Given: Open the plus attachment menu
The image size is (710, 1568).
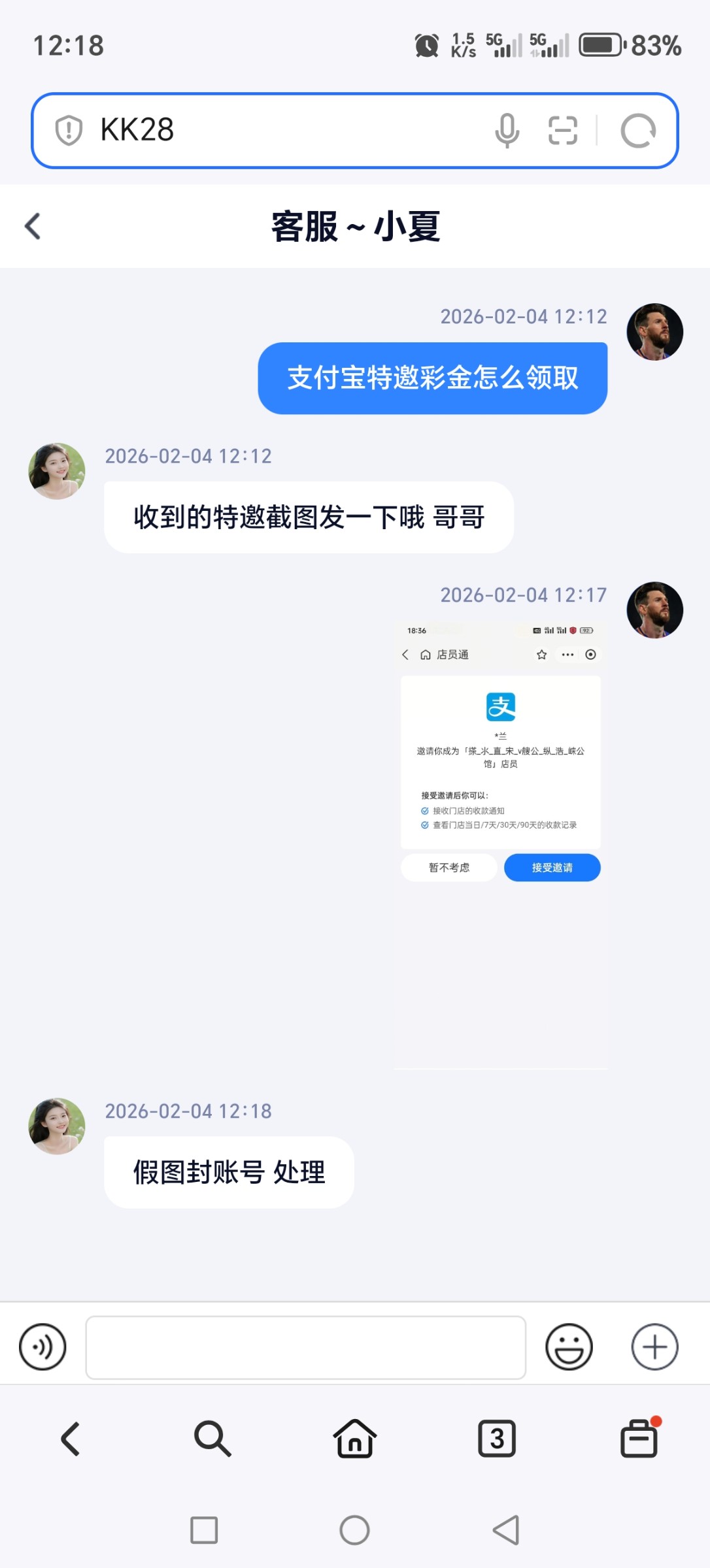Looking at the screenshot, I should point(654,1347).
